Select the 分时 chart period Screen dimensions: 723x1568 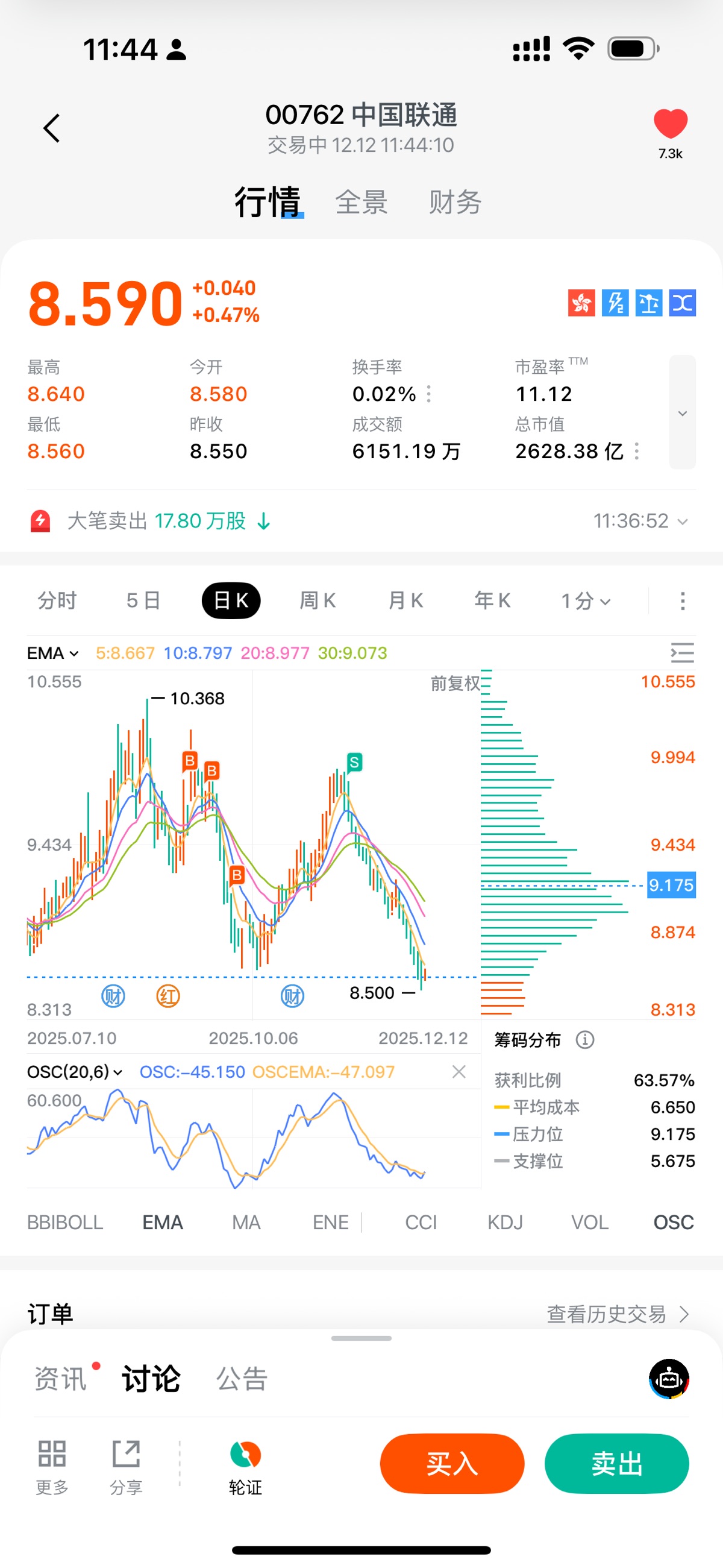point(57,601)
